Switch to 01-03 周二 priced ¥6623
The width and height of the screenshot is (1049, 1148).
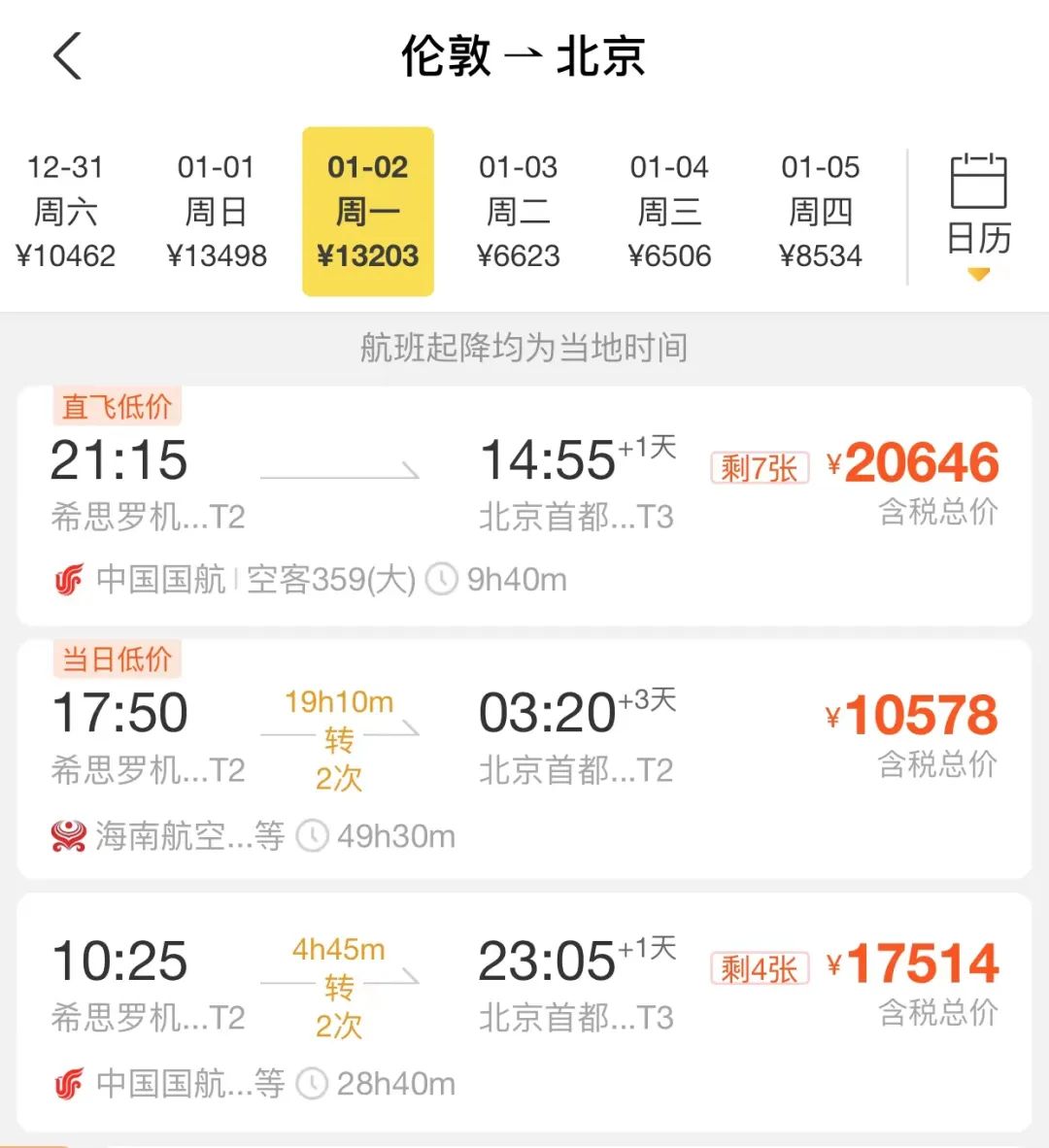click(x=519, y=211)
